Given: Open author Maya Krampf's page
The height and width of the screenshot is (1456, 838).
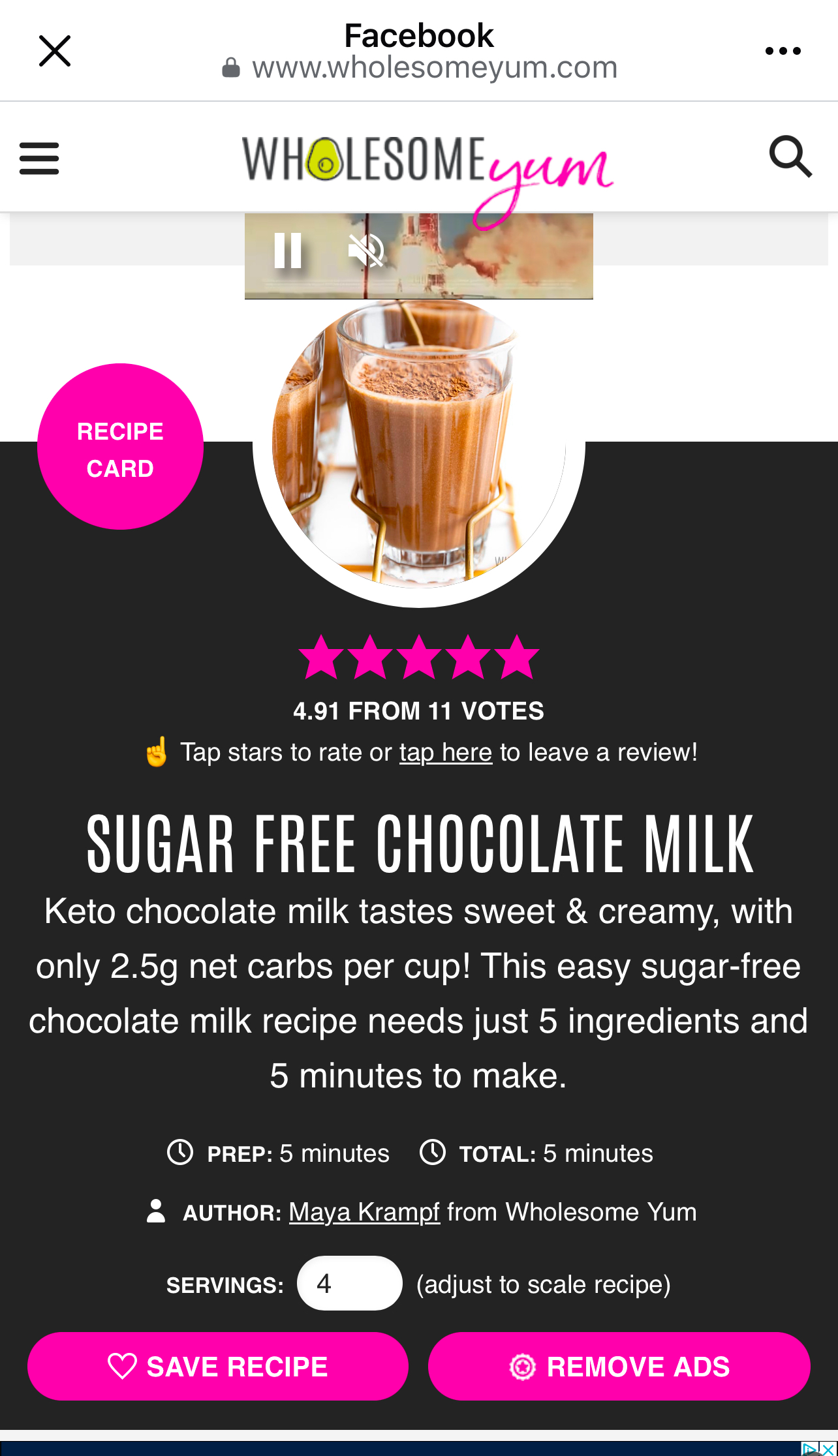Looking at the screenshot, I should (364, 1212).
